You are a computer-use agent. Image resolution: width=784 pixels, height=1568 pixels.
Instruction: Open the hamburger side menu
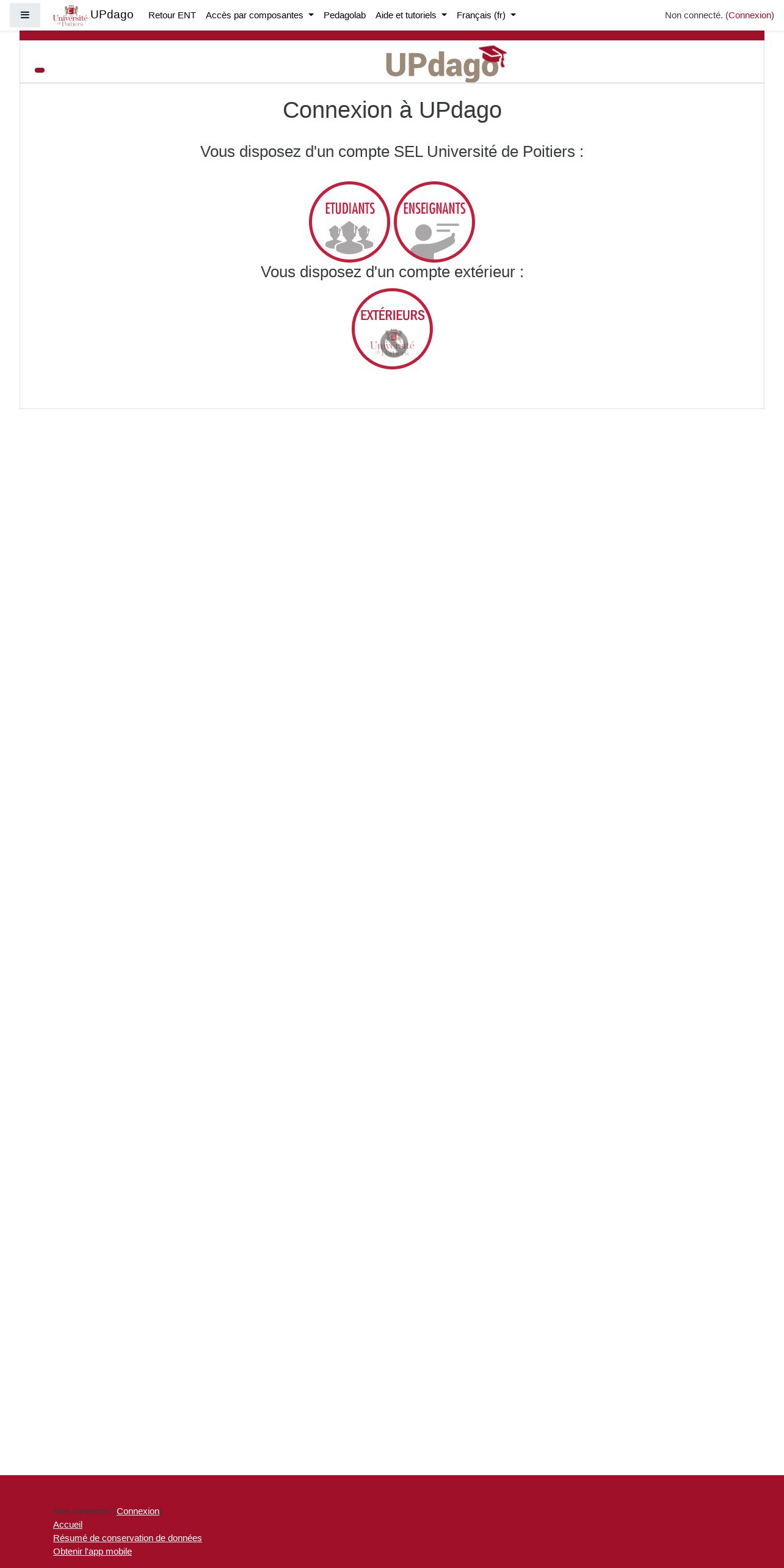click(25, 15)
